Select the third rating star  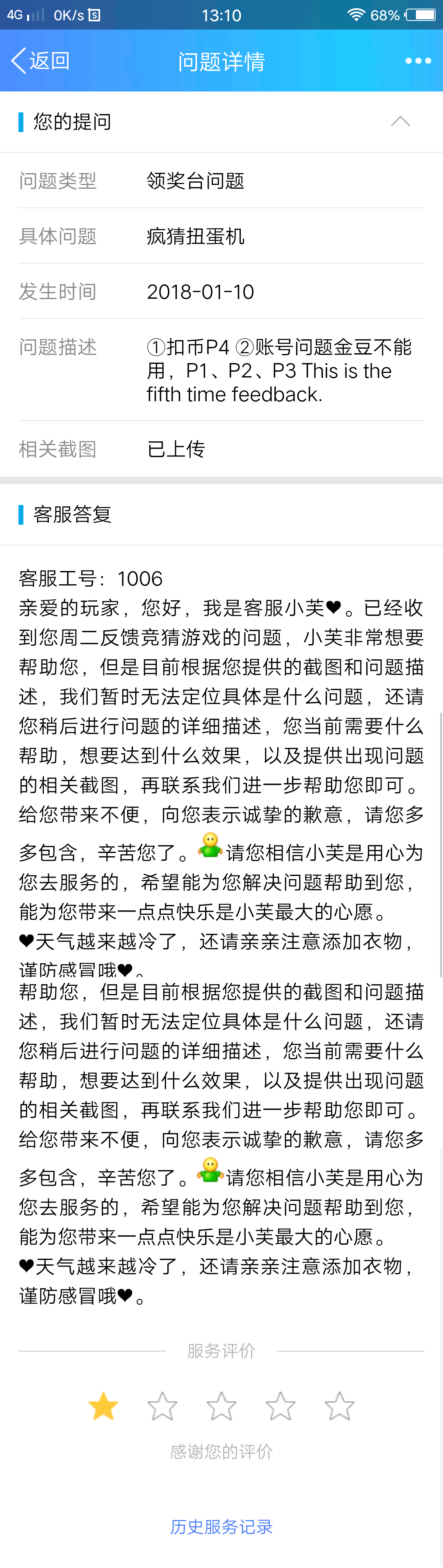pyautogui.click(x=221, y=1406)
